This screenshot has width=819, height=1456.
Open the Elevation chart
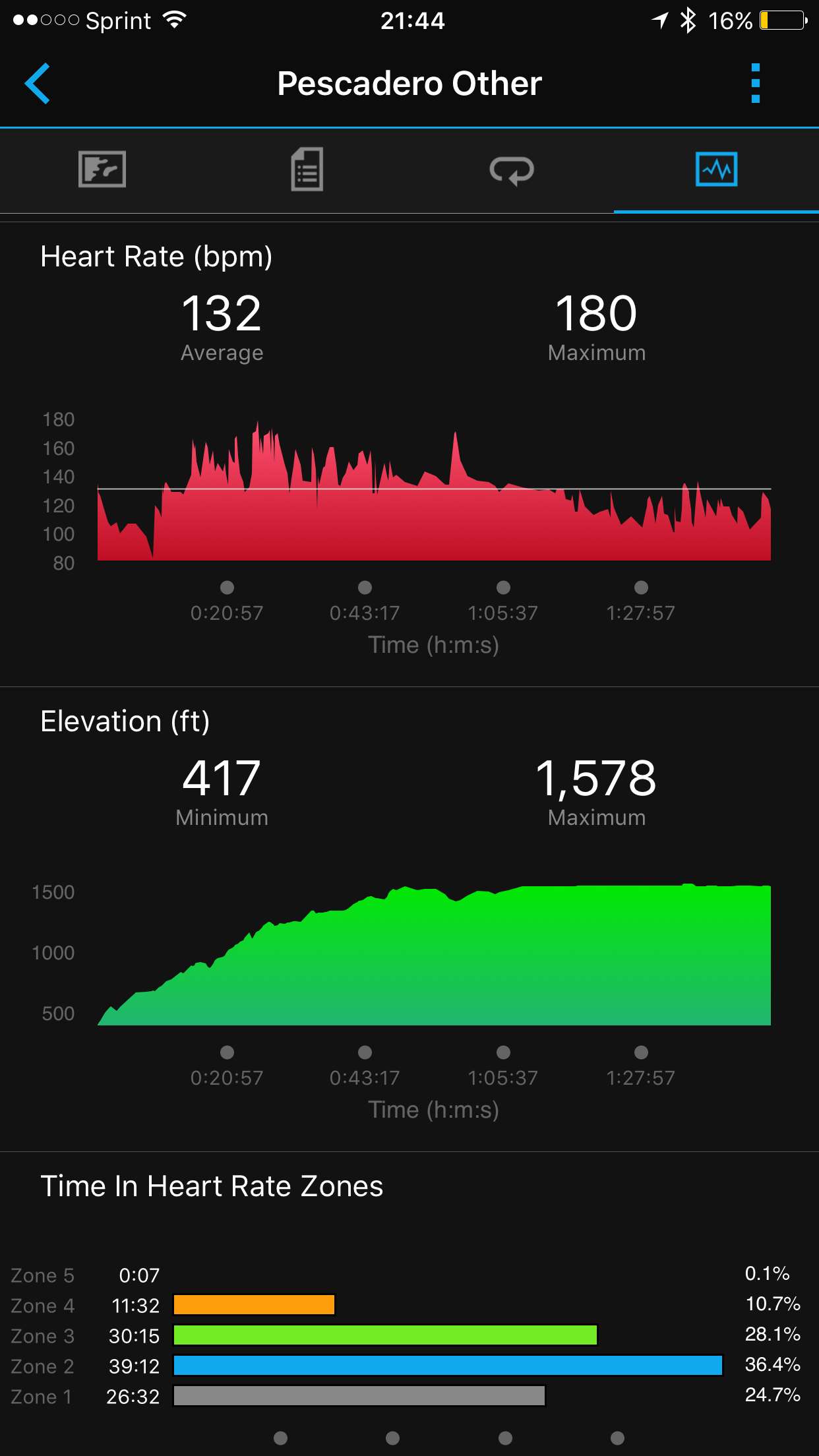click(x=434, y=956)
